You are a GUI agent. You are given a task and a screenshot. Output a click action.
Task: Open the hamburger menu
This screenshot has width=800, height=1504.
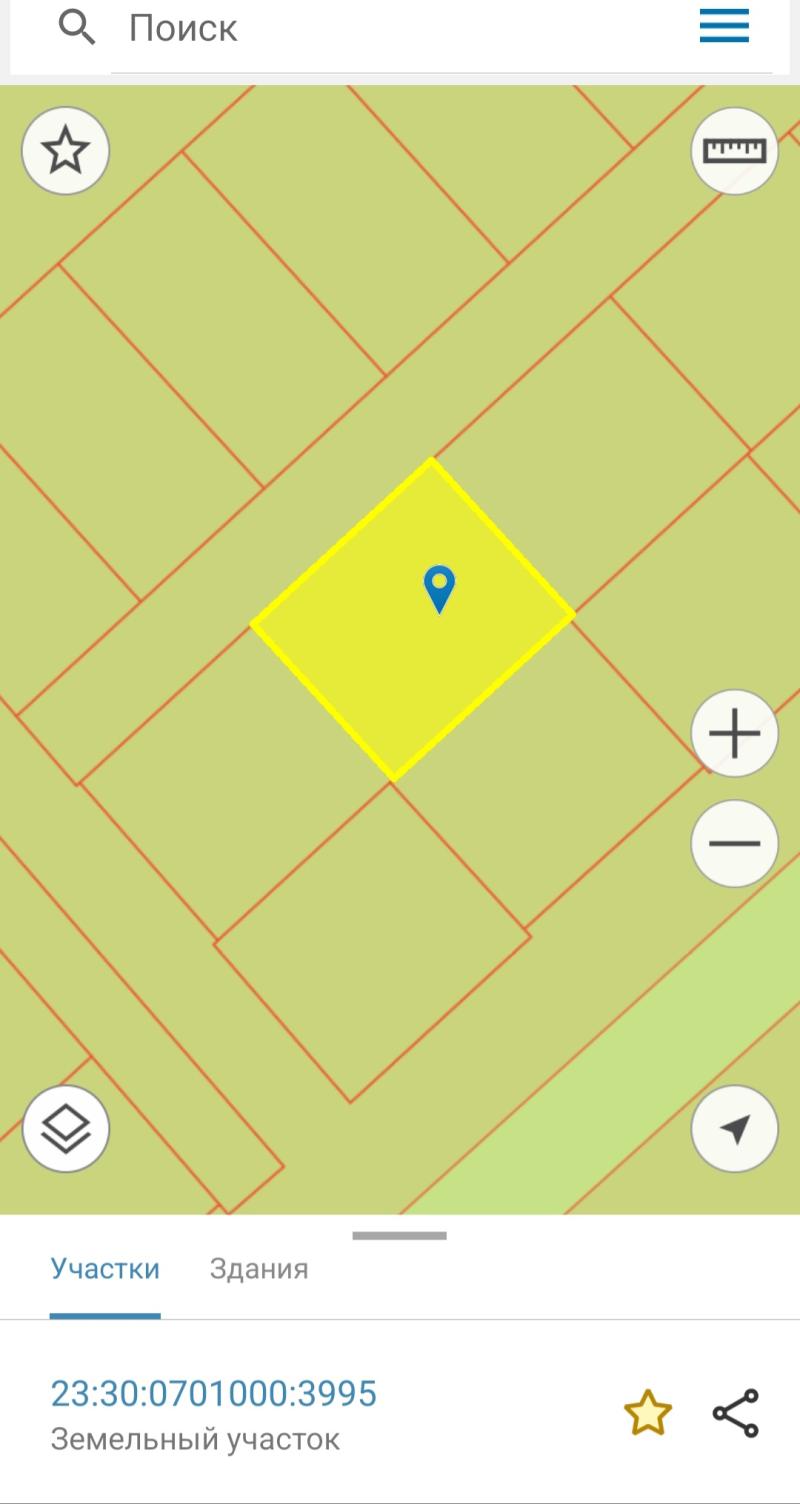tap(724, 26)
